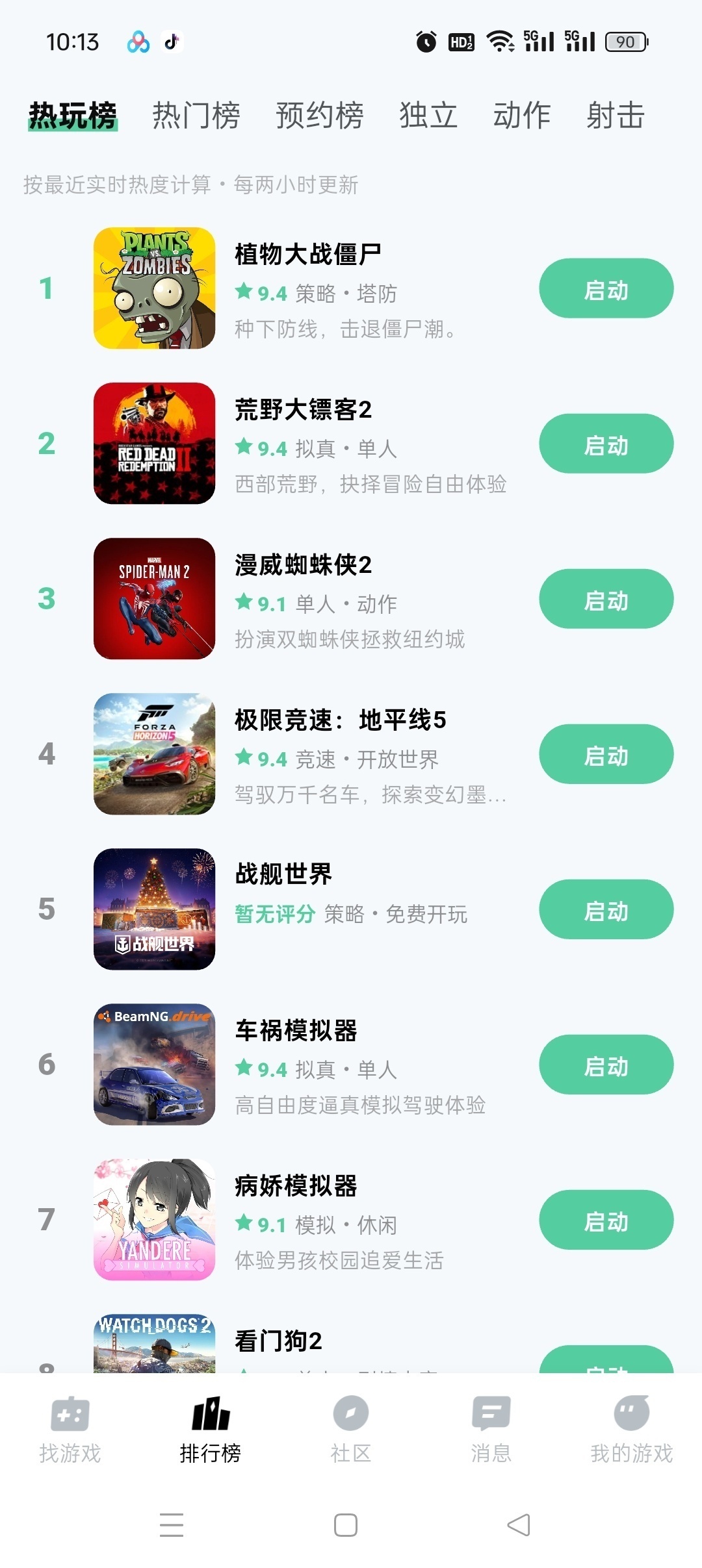Launch 战舰世界 via its 启动 button
This screenshot has width=702, height=1568.
(x=605, y=909)
